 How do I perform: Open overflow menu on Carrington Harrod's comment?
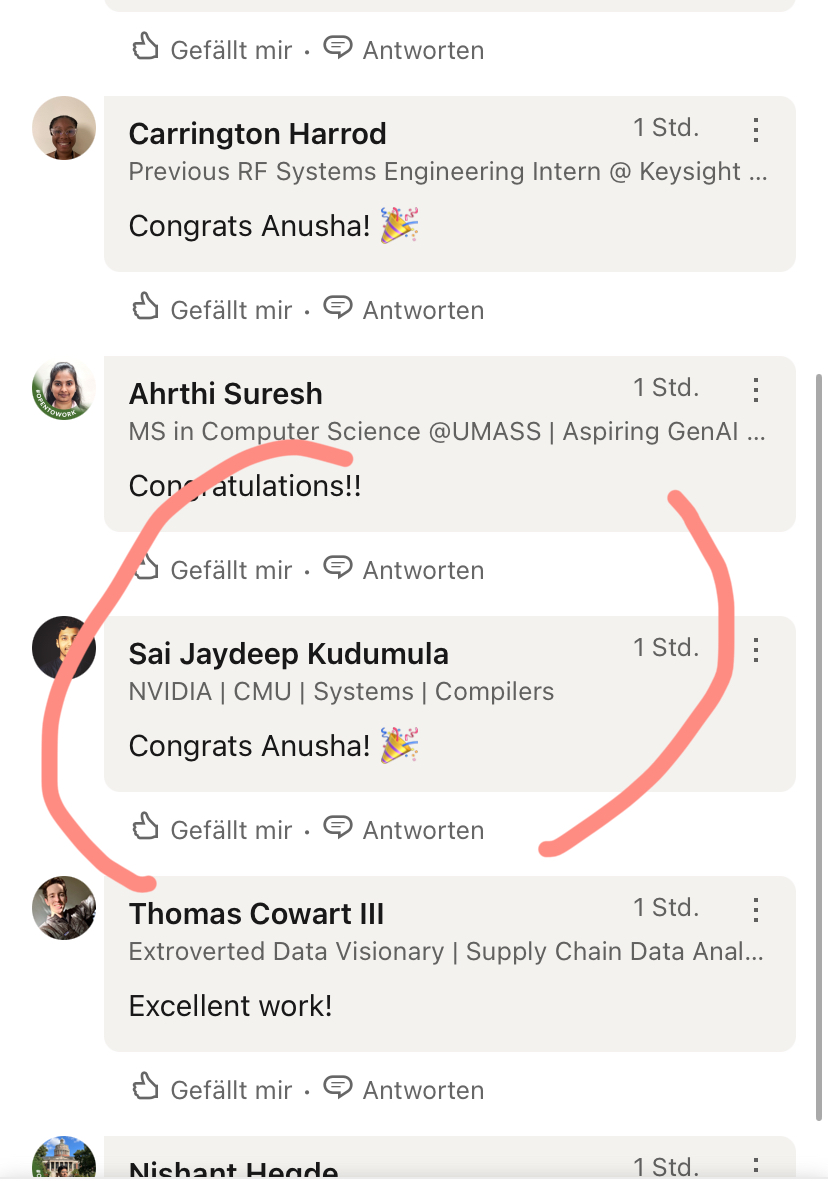(756, 129)
